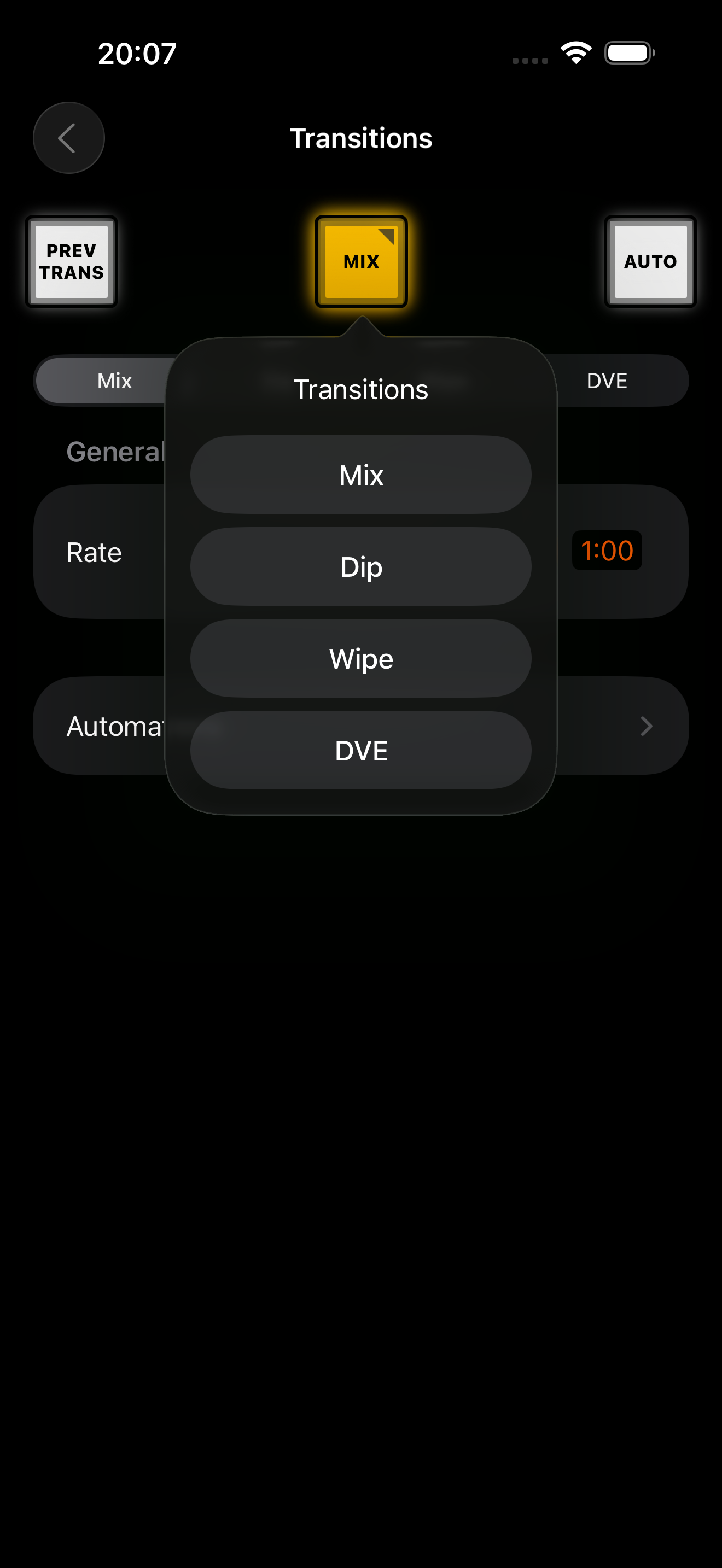Choose DVE in the Transitions popup
Image resolution: width=722 pixels, height=1568 pixels.
[361, 751]
